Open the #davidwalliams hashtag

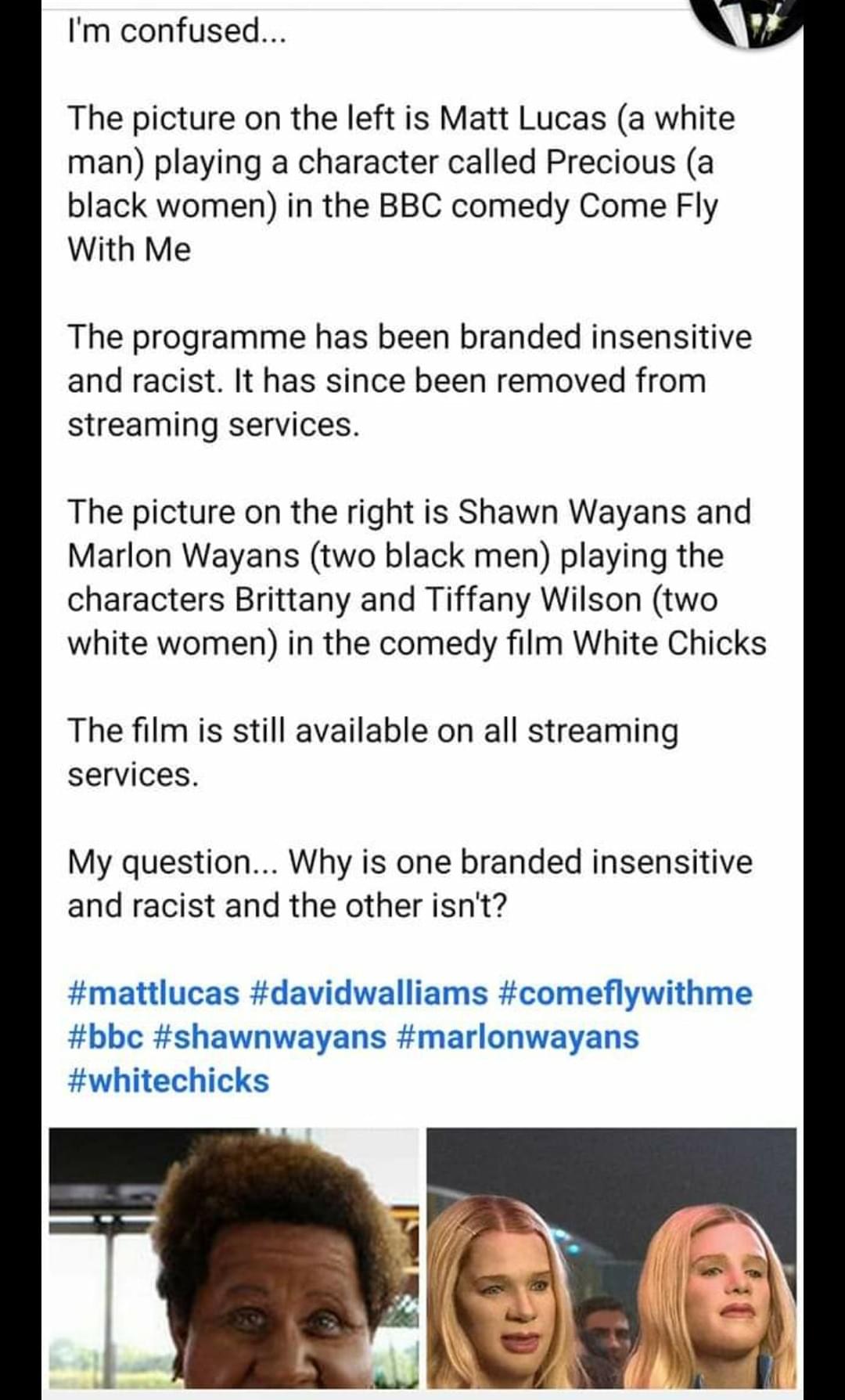coord(368,993)
